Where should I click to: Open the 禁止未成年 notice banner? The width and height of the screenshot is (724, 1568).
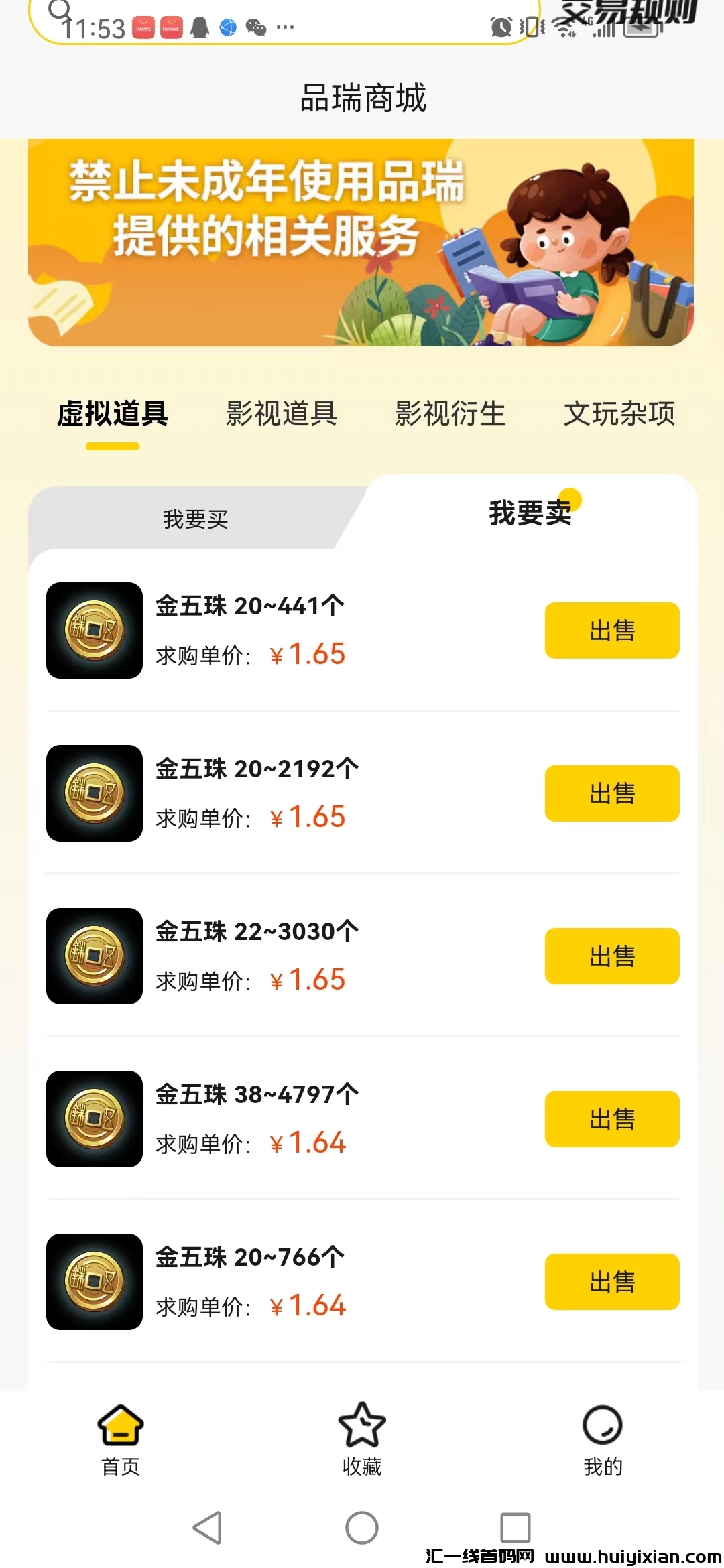point(361,243)
